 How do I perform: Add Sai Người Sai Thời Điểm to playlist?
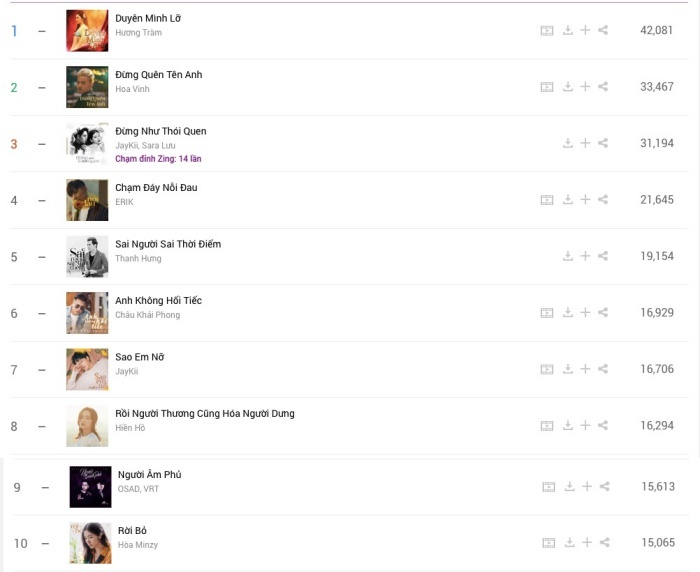pos(585,256)
